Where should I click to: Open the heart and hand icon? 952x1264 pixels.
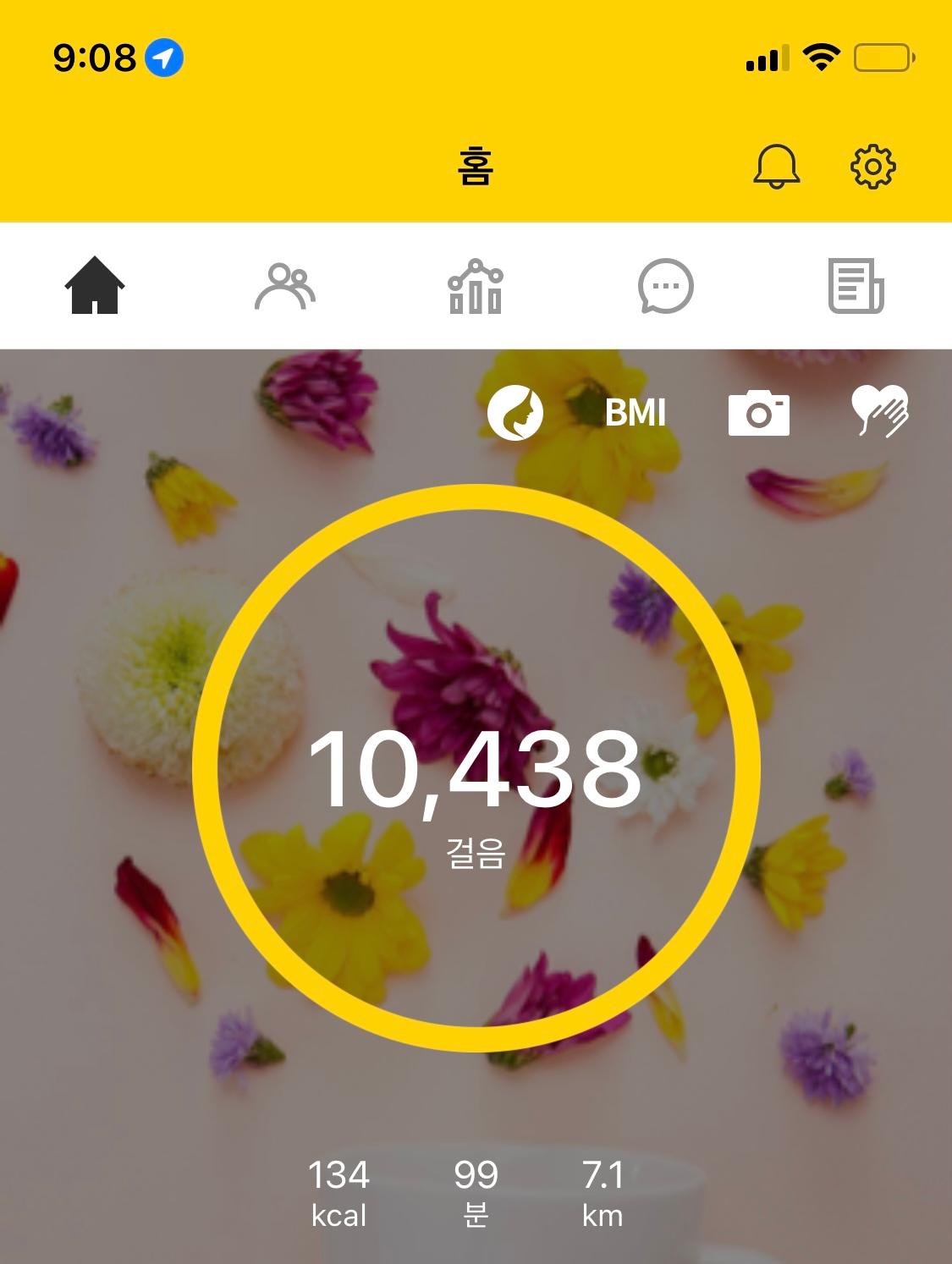tap(880, 411)
